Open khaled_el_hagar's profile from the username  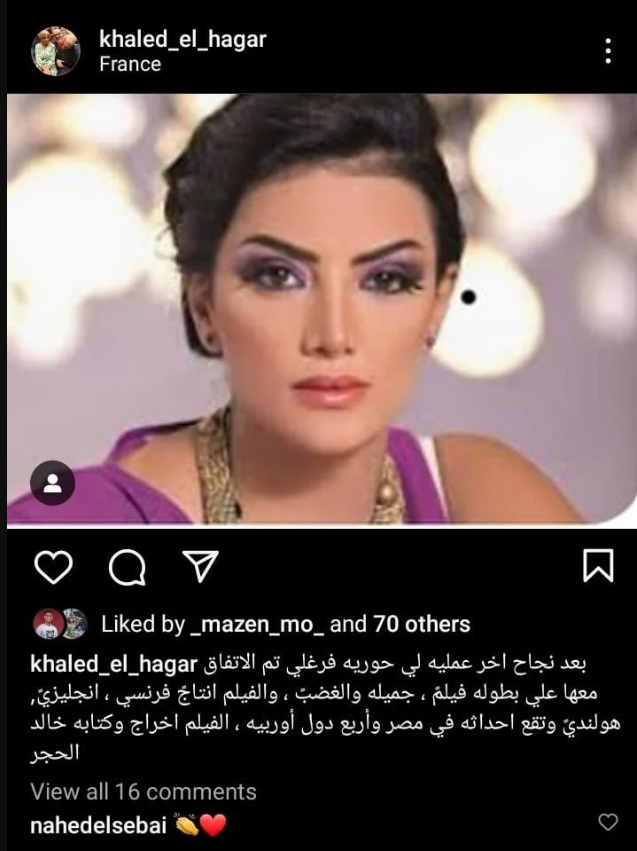pyautogui.click(x=182, y=40)
